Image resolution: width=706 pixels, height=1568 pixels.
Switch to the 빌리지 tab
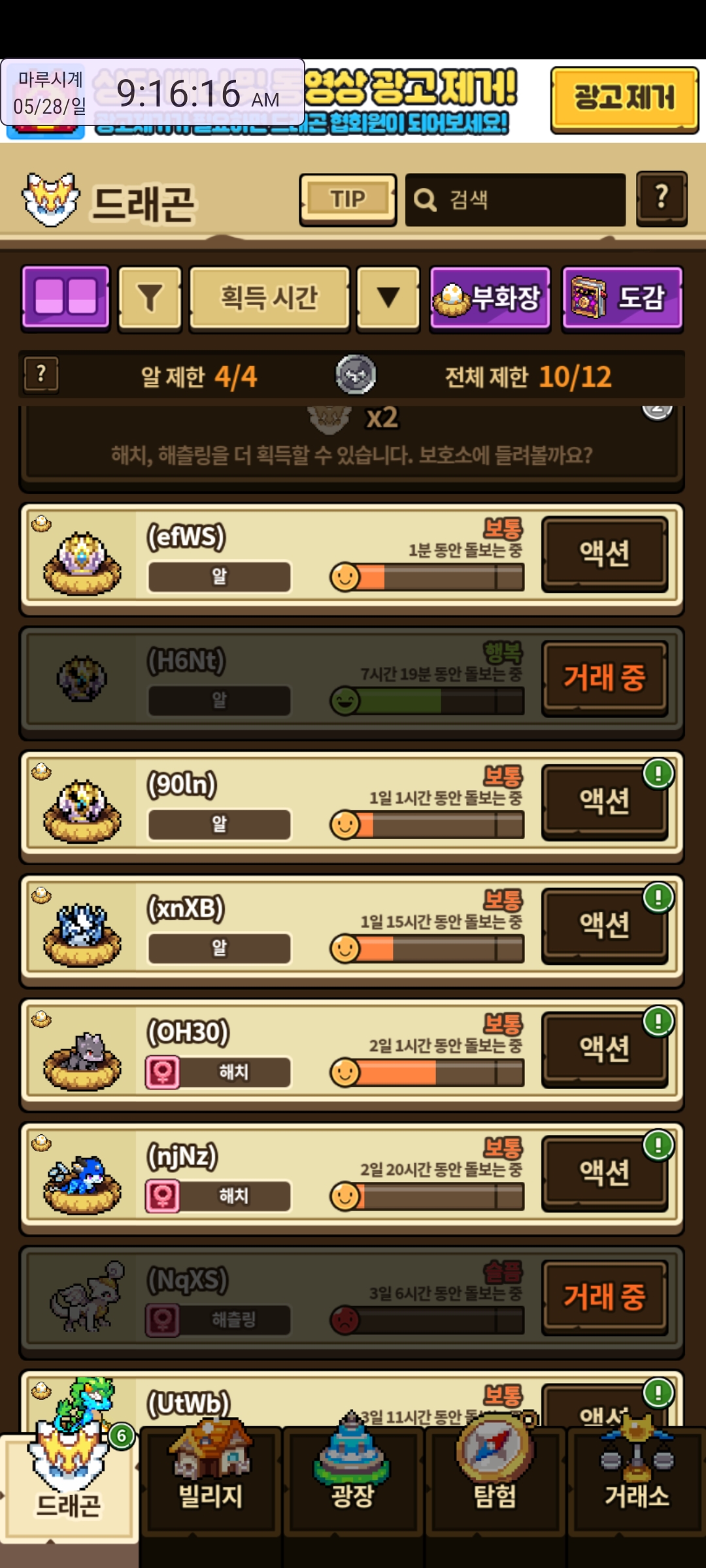[210, 1483]
